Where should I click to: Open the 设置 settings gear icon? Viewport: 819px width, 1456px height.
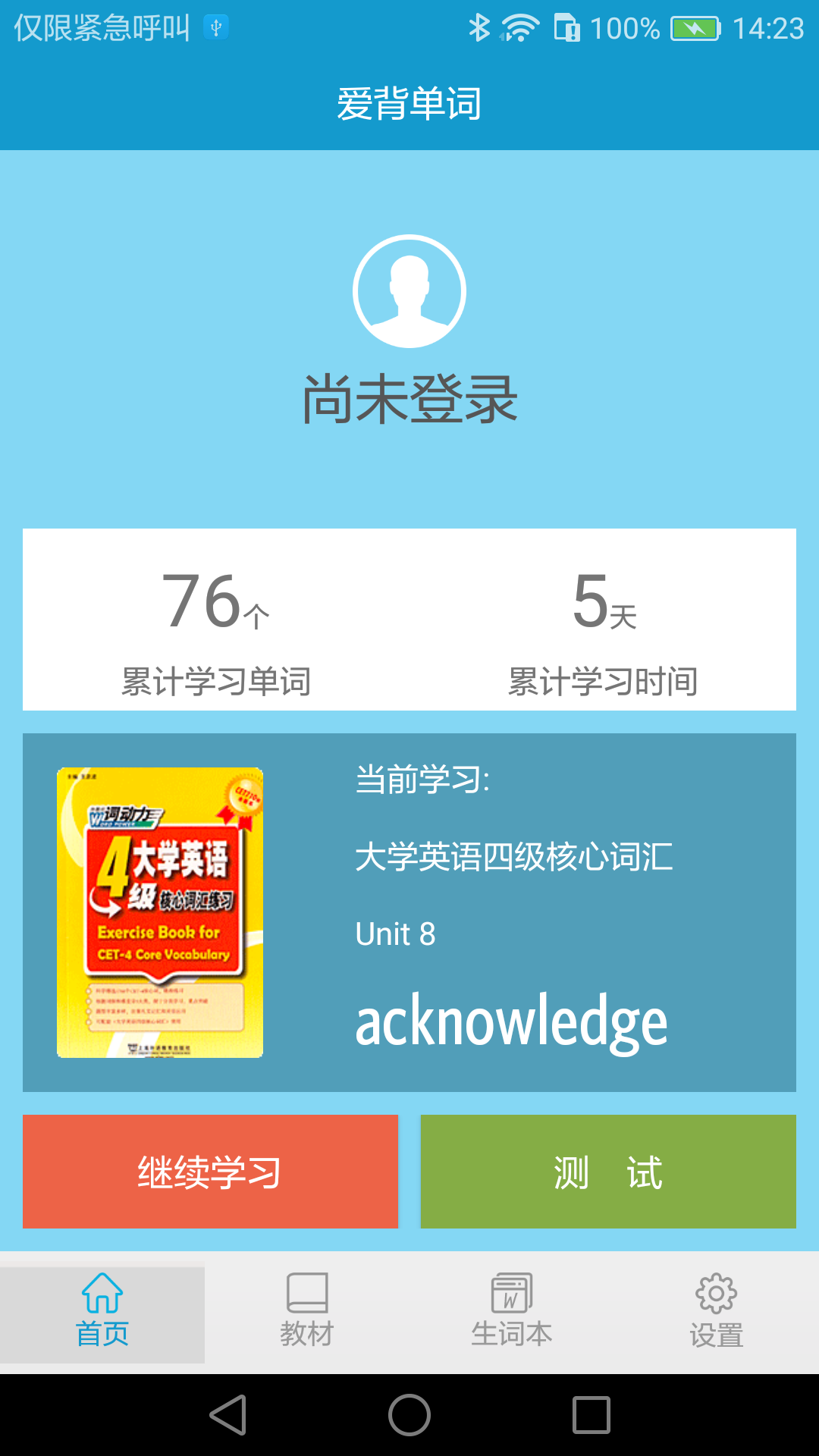point(717,1291)
